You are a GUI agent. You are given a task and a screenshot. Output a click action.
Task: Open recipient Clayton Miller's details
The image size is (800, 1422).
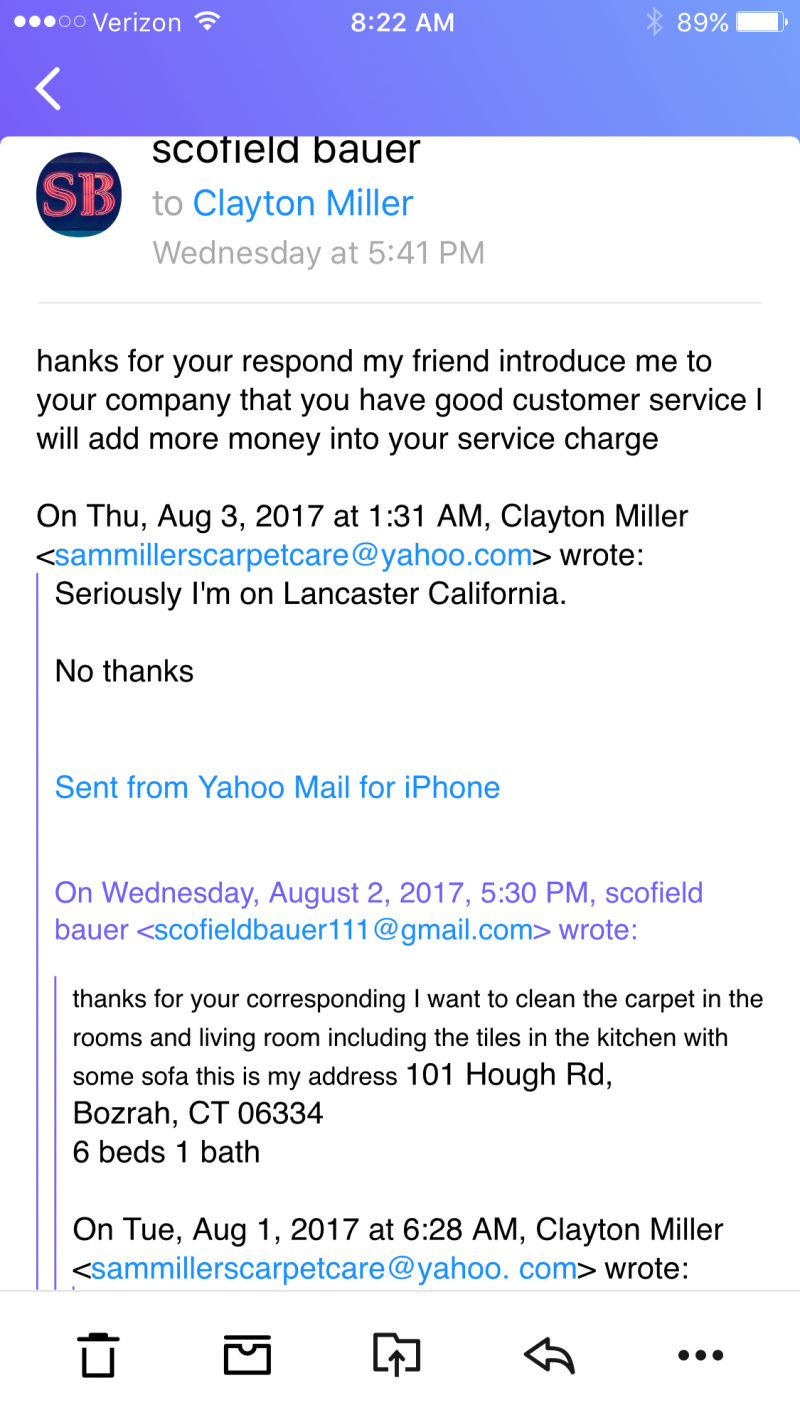(302, 203)
